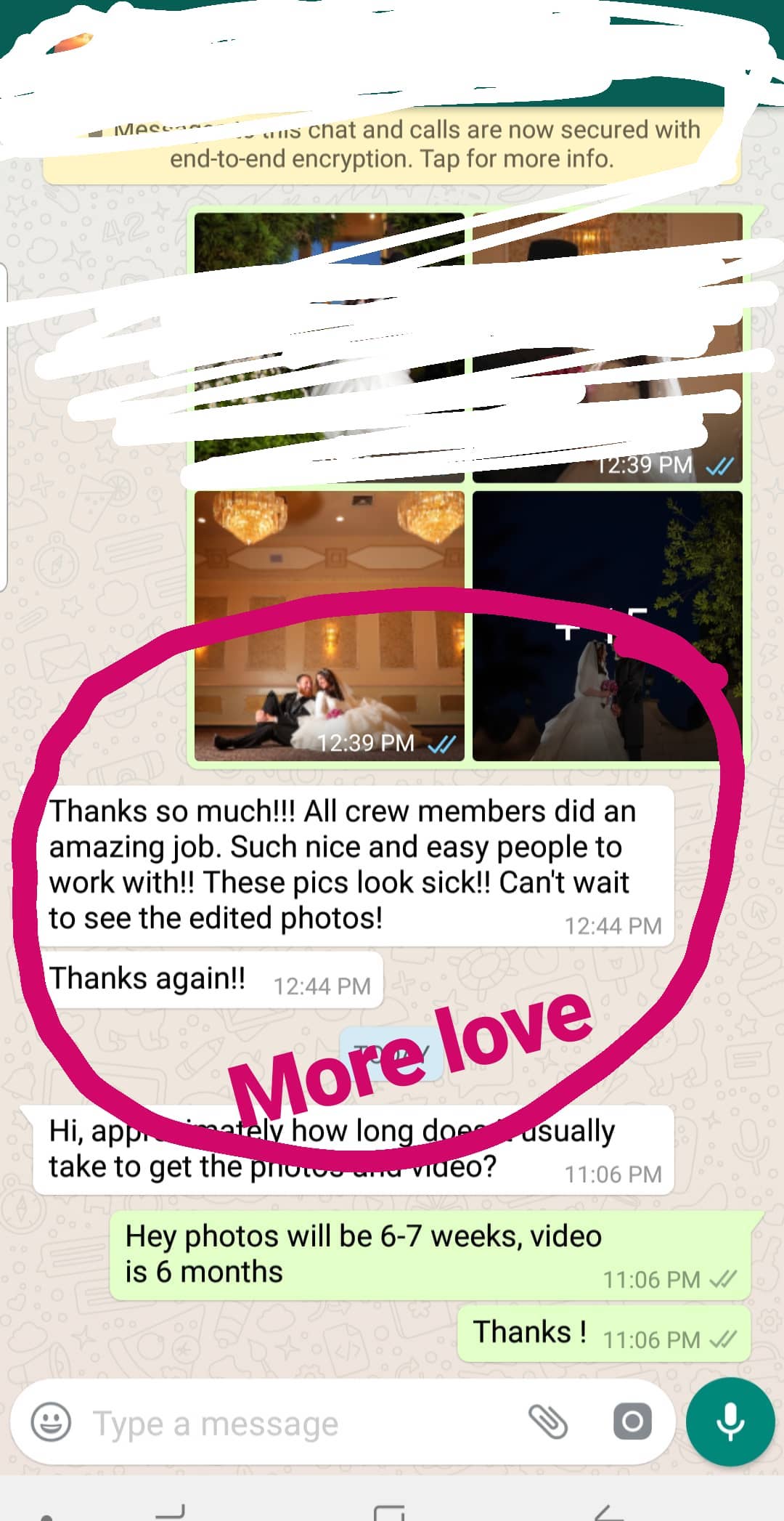Open the night photo of the bride and groom
The width and height of the screenshot is (784, 1521).
click(608, 626)
